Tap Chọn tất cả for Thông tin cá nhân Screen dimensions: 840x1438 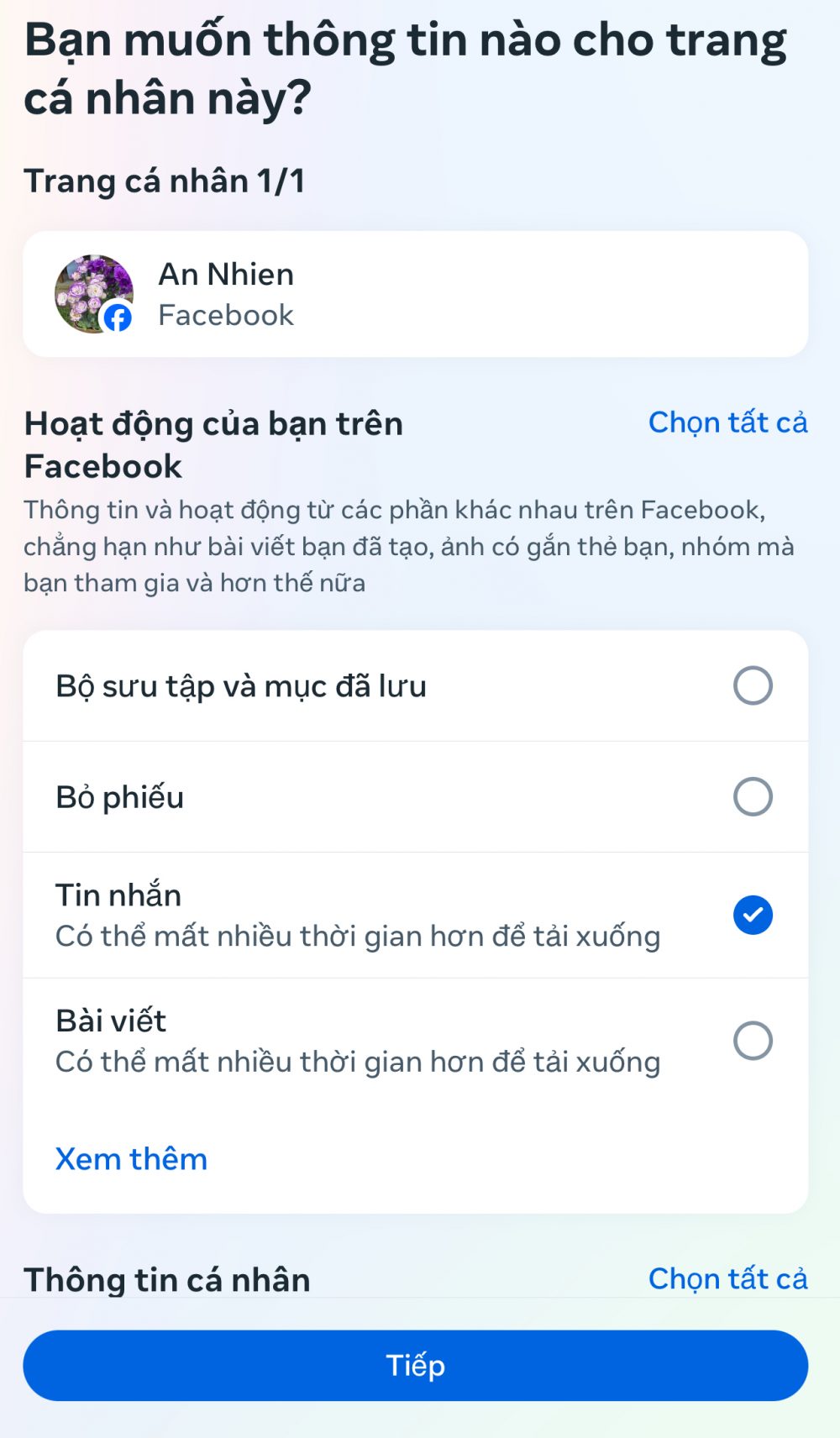click(727, 1278)
